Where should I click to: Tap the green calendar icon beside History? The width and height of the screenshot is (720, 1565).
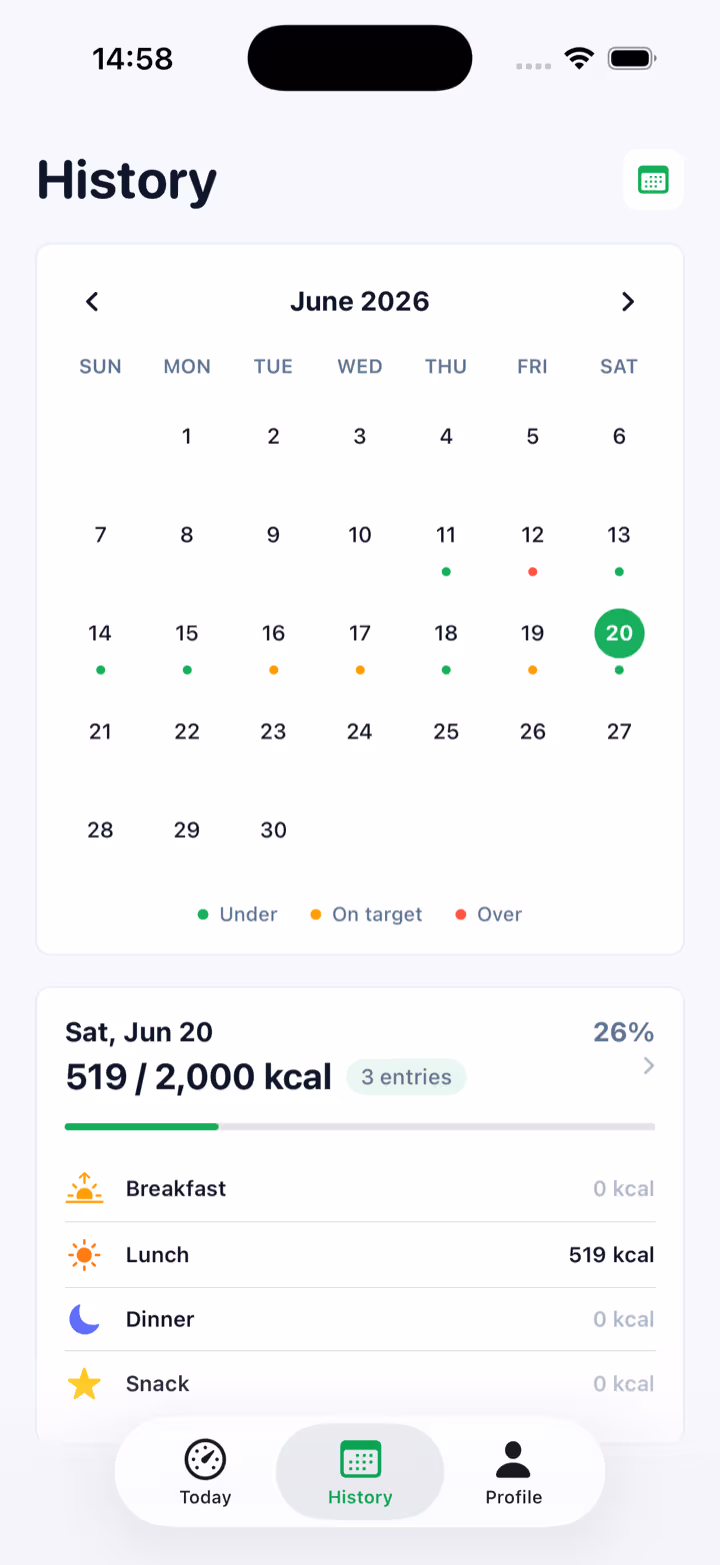[x=653, y=180]
